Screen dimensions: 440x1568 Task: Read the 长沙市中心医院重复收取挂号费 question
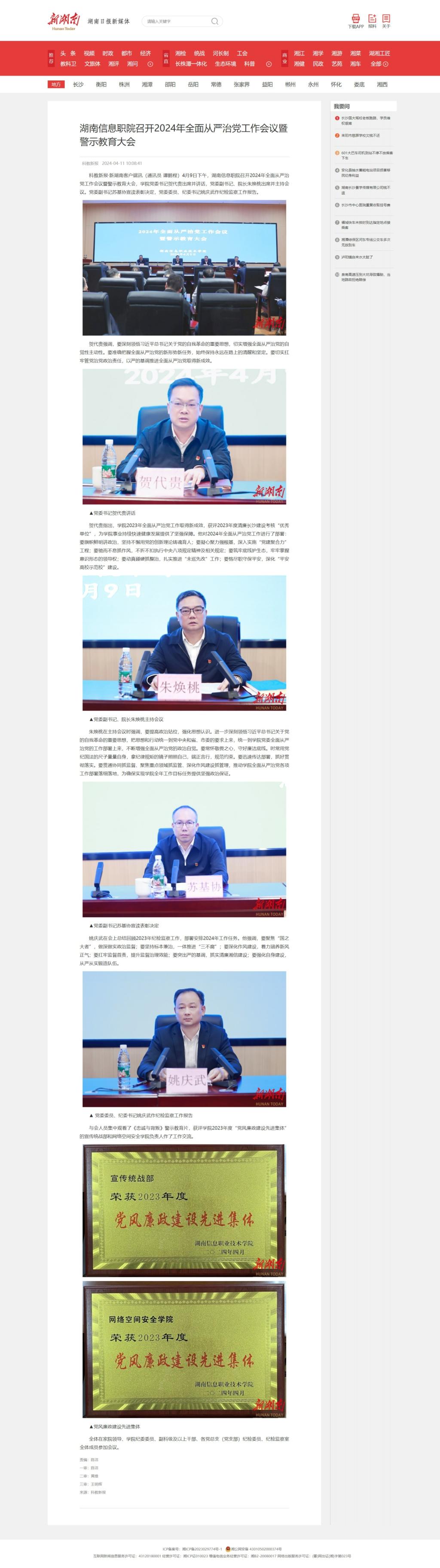click(366, 205)
